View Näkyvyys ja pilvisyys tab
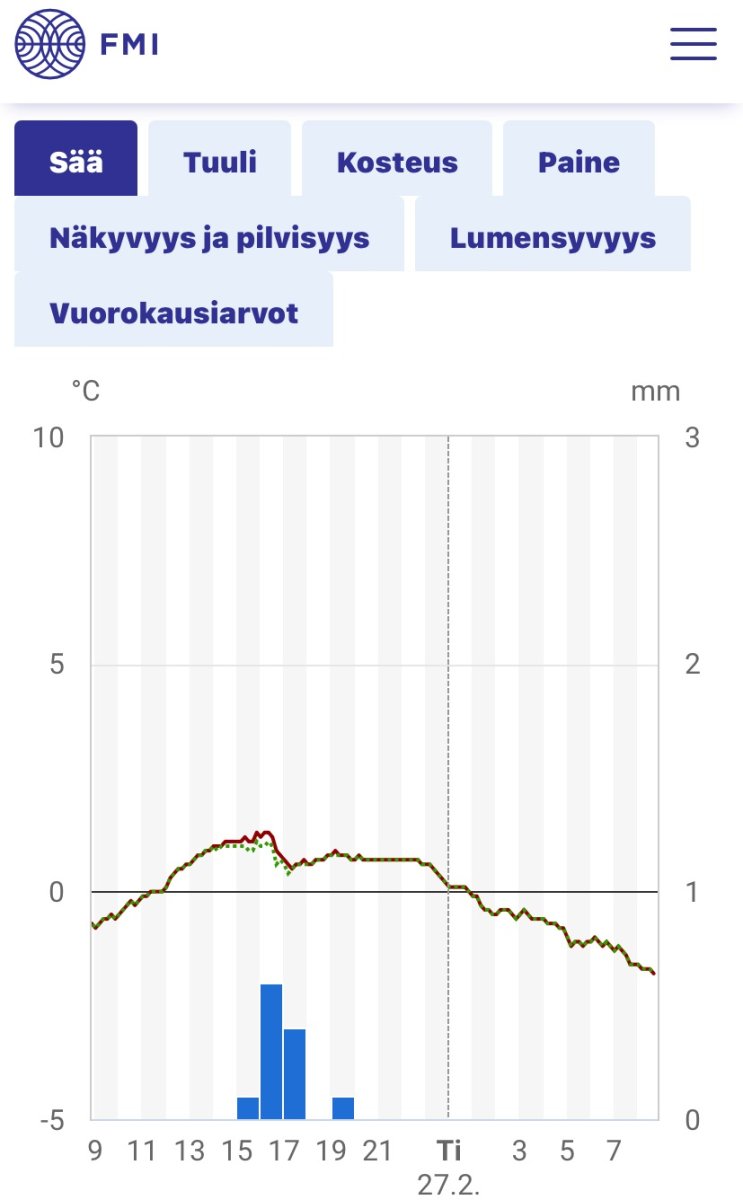 209,237
